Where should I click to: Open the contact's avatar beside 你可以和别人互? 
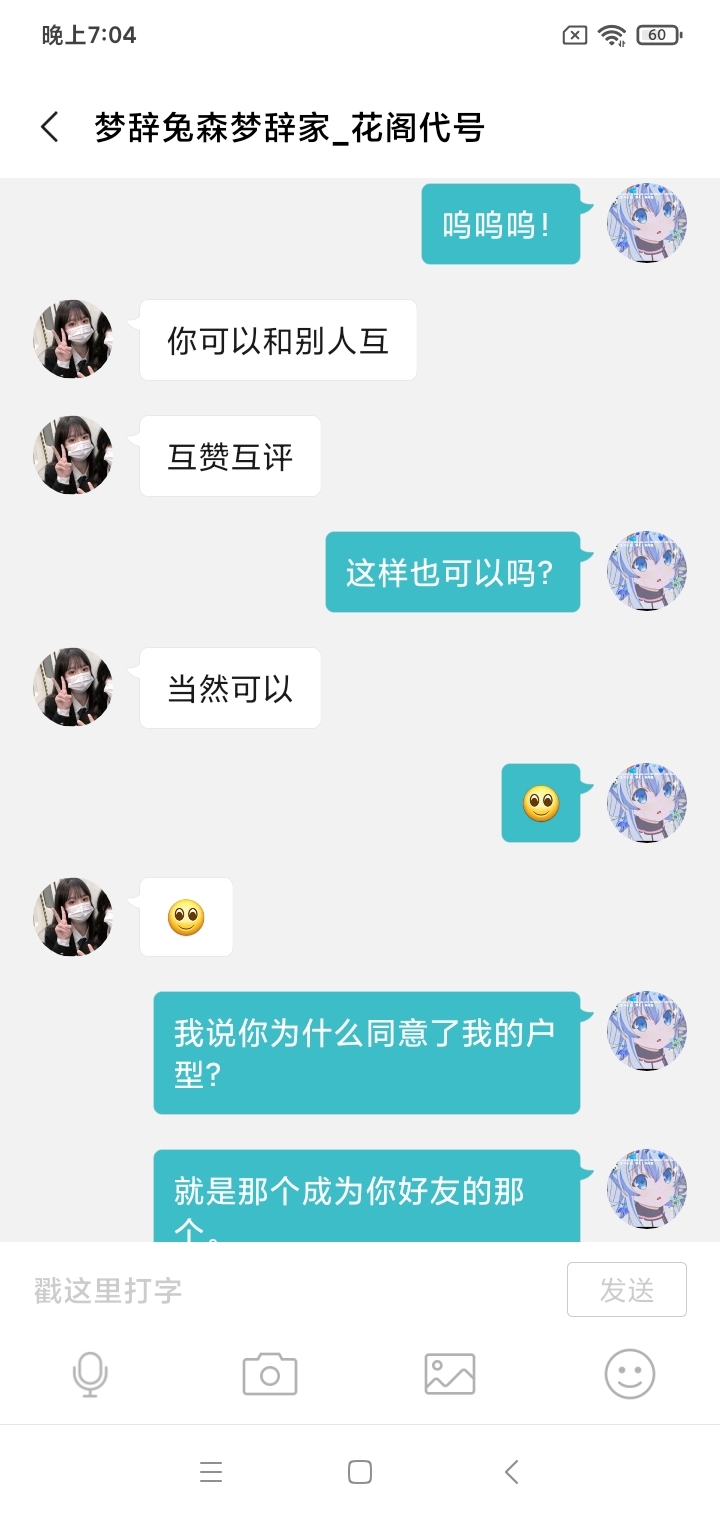pyautogui.click(x=73, y=339)
